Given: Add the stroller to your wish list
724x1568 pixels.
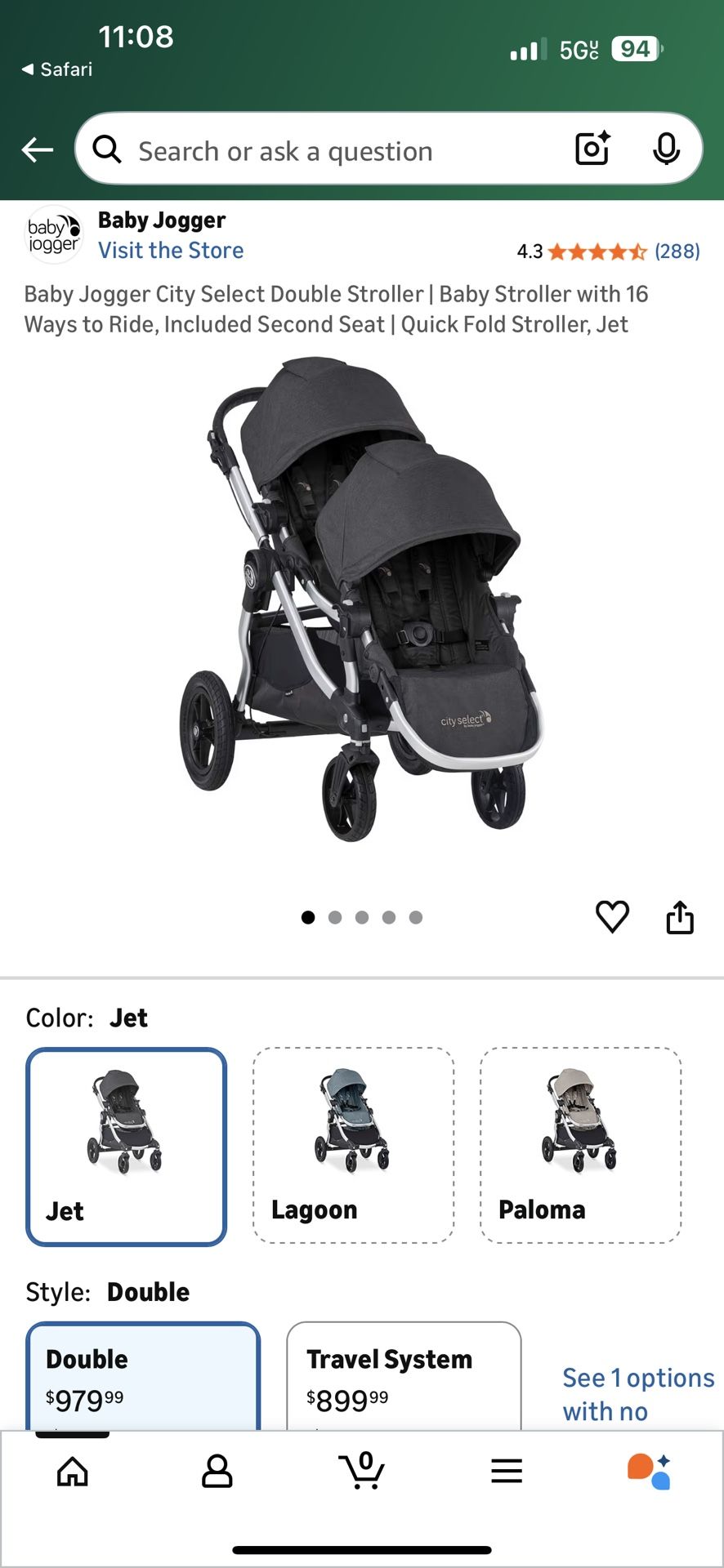Looking at the screenshot, I should (612, 916).
